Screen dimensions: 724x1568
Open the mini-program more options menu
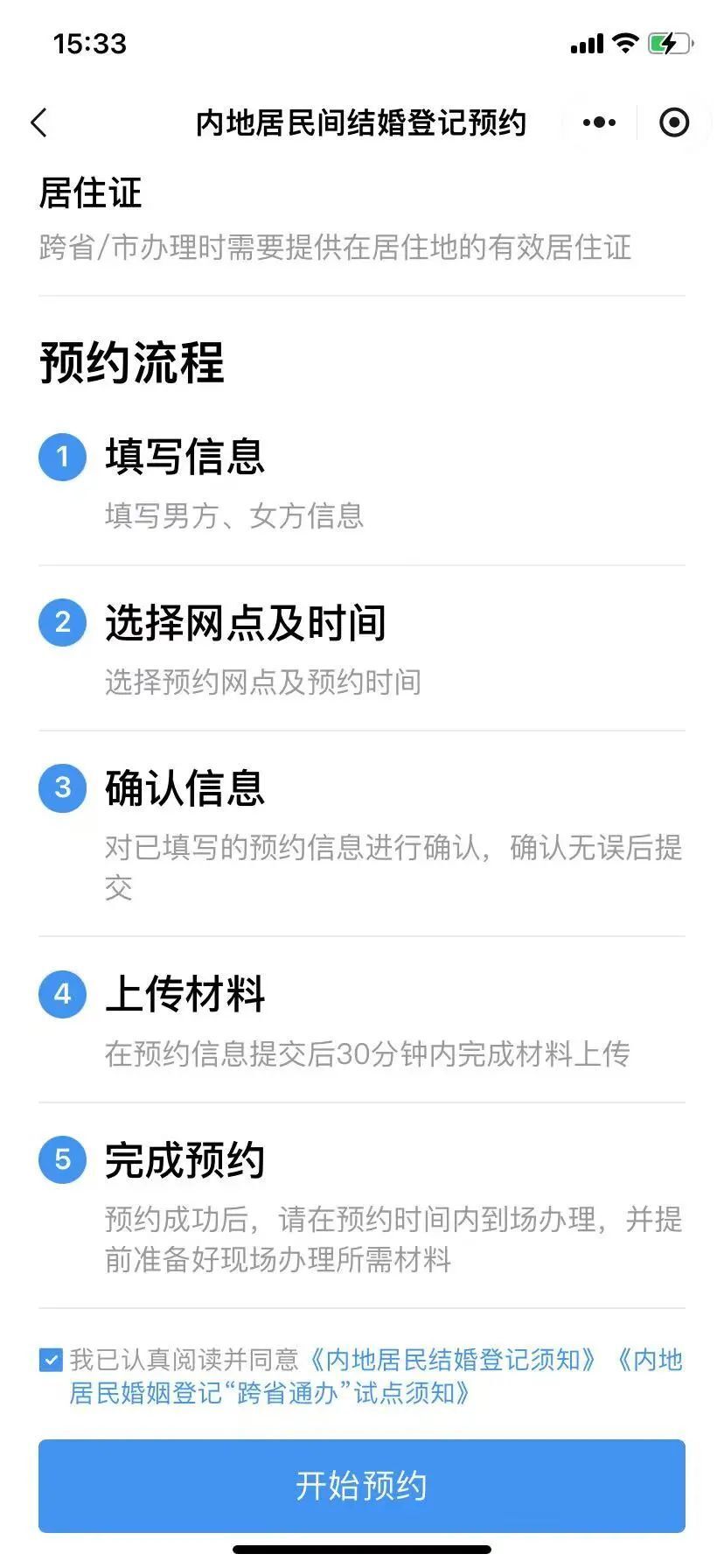point(597,122)
